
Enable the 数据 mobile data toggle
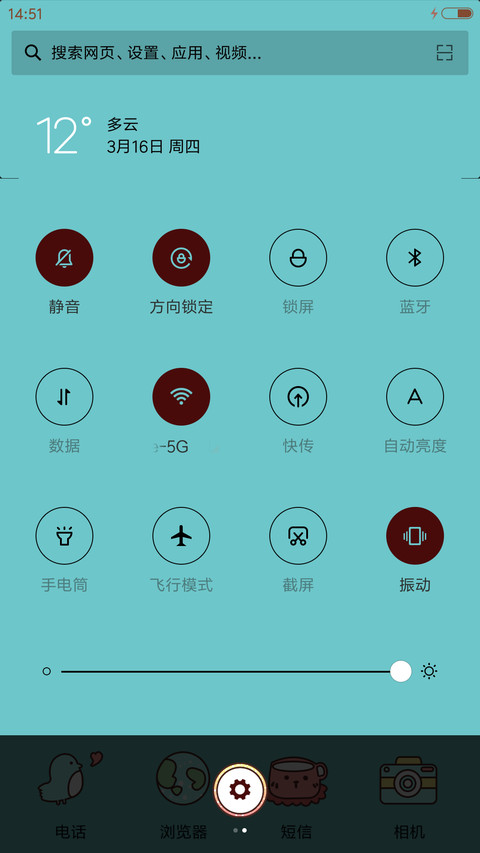coord(64,397)
